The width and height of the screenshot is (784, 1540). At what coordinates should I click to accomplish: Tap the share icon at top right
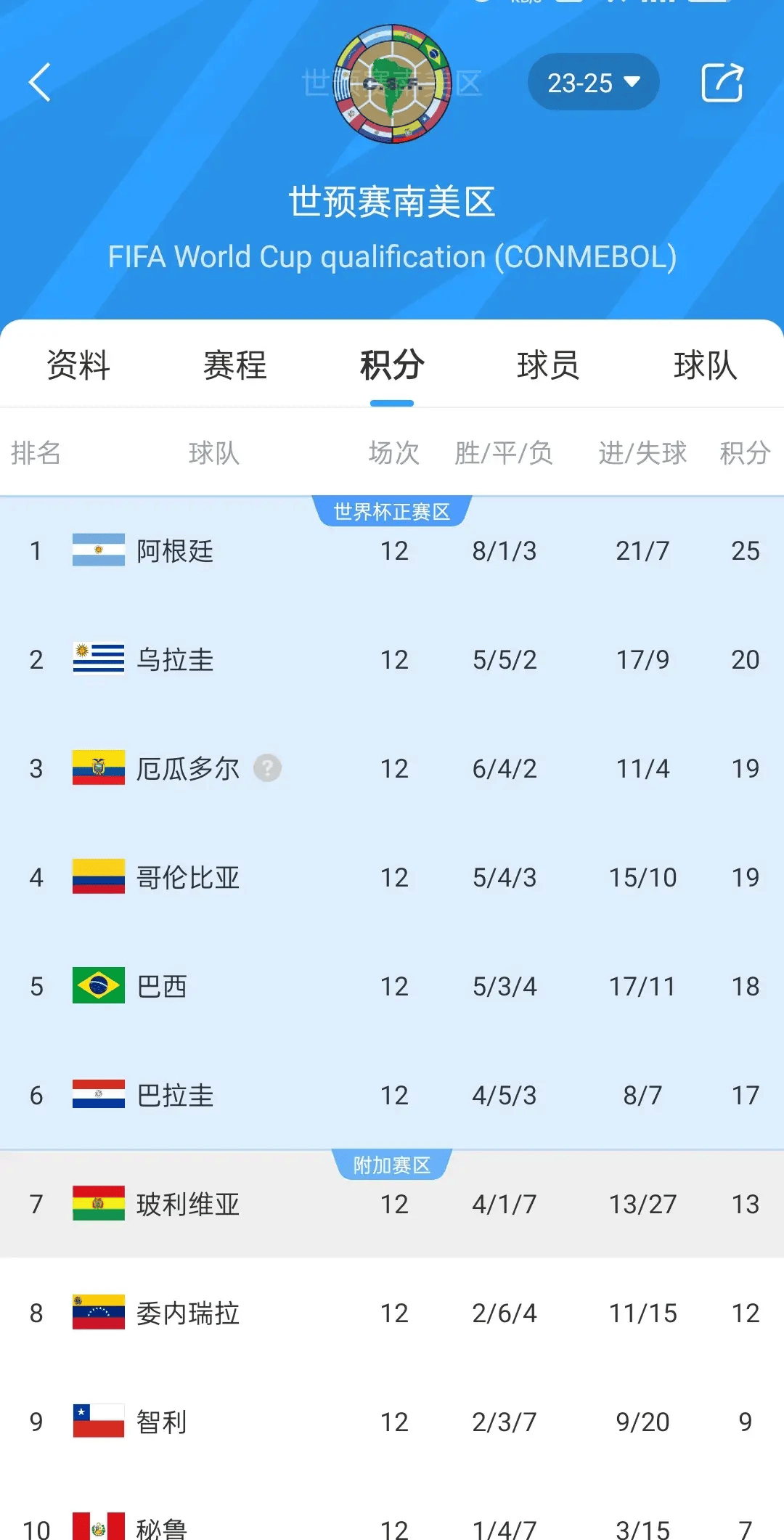tap(723, 83)
